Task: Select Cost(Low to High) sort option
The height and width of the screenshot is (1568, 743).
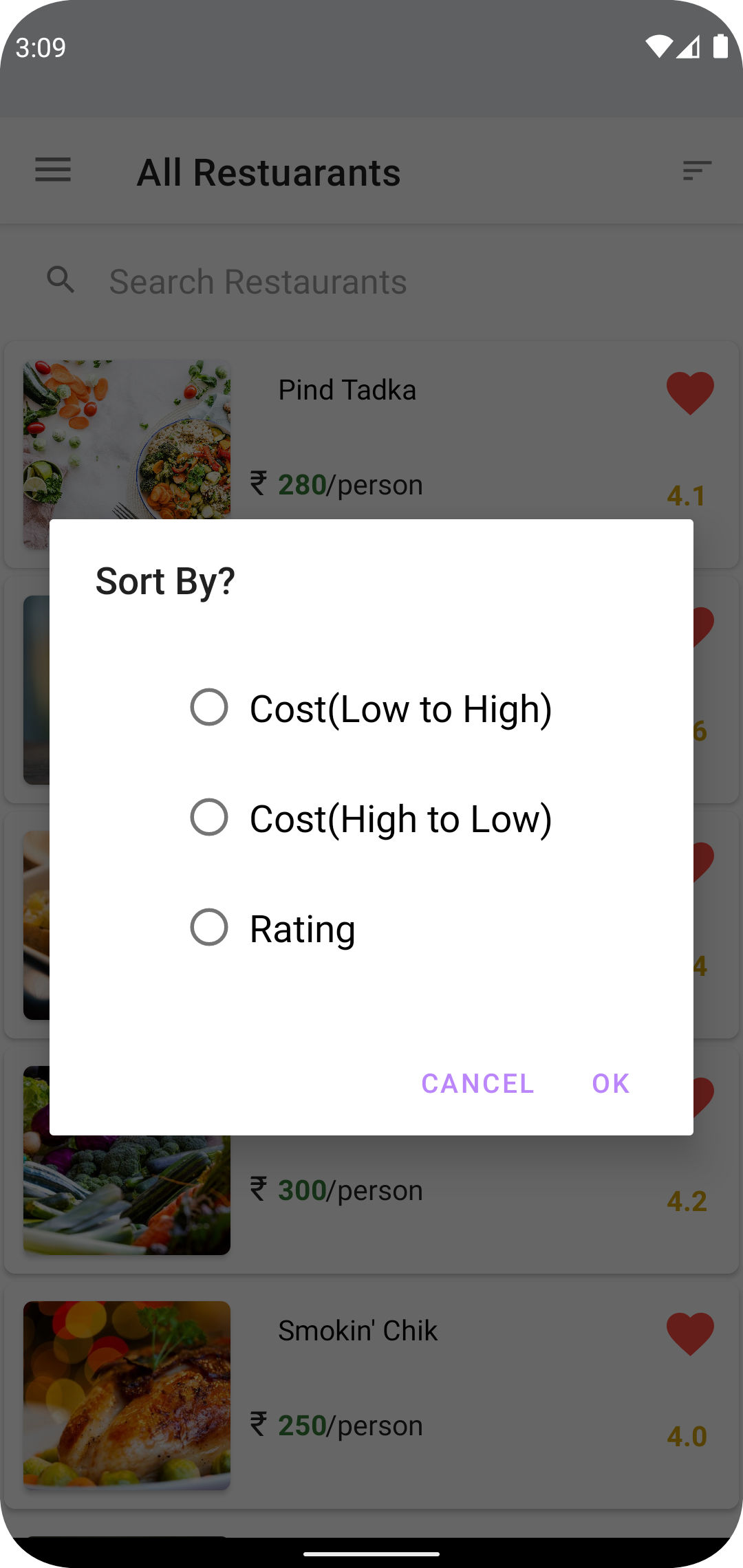Action: coord(209,708)
